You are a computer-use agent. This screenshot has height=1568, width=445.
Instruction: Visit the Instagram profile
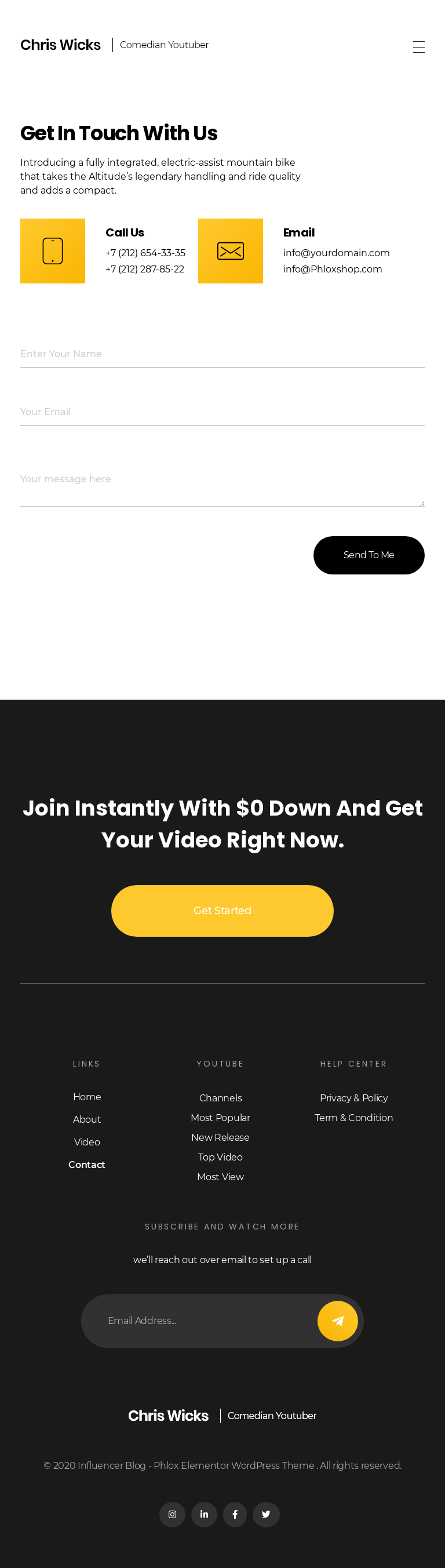pos(172,1515)
